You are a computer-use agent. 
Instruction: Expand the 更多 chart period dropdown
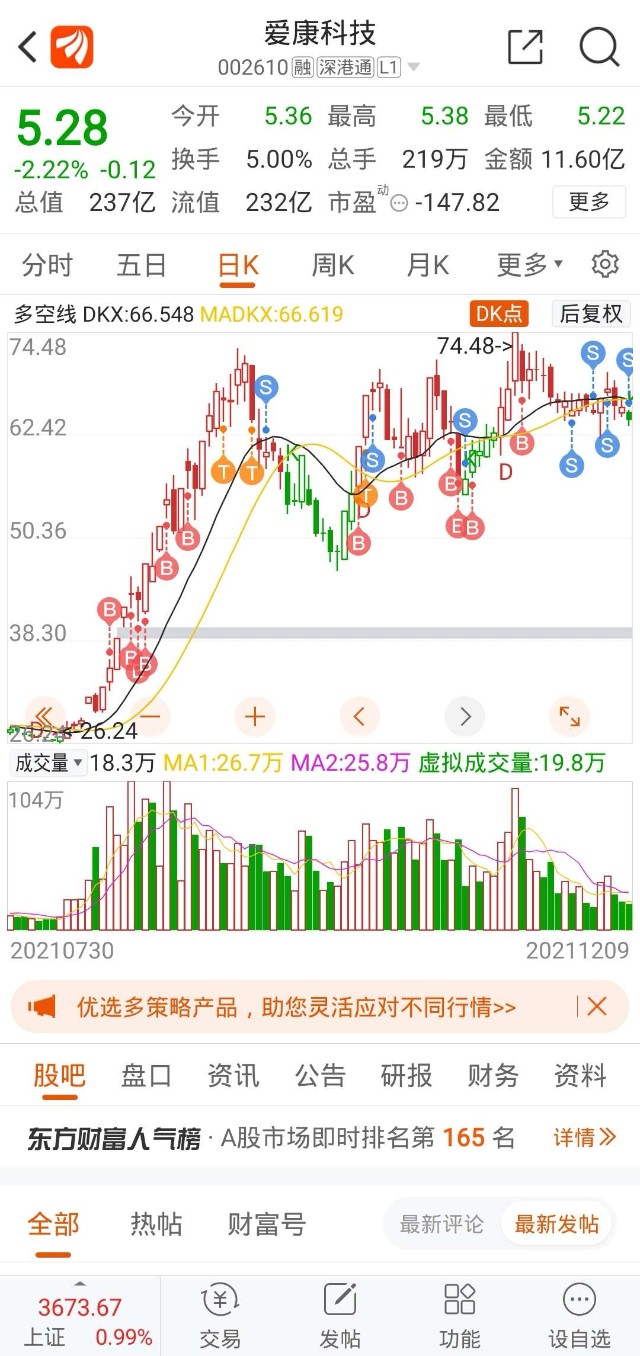(x=529, y=265)
